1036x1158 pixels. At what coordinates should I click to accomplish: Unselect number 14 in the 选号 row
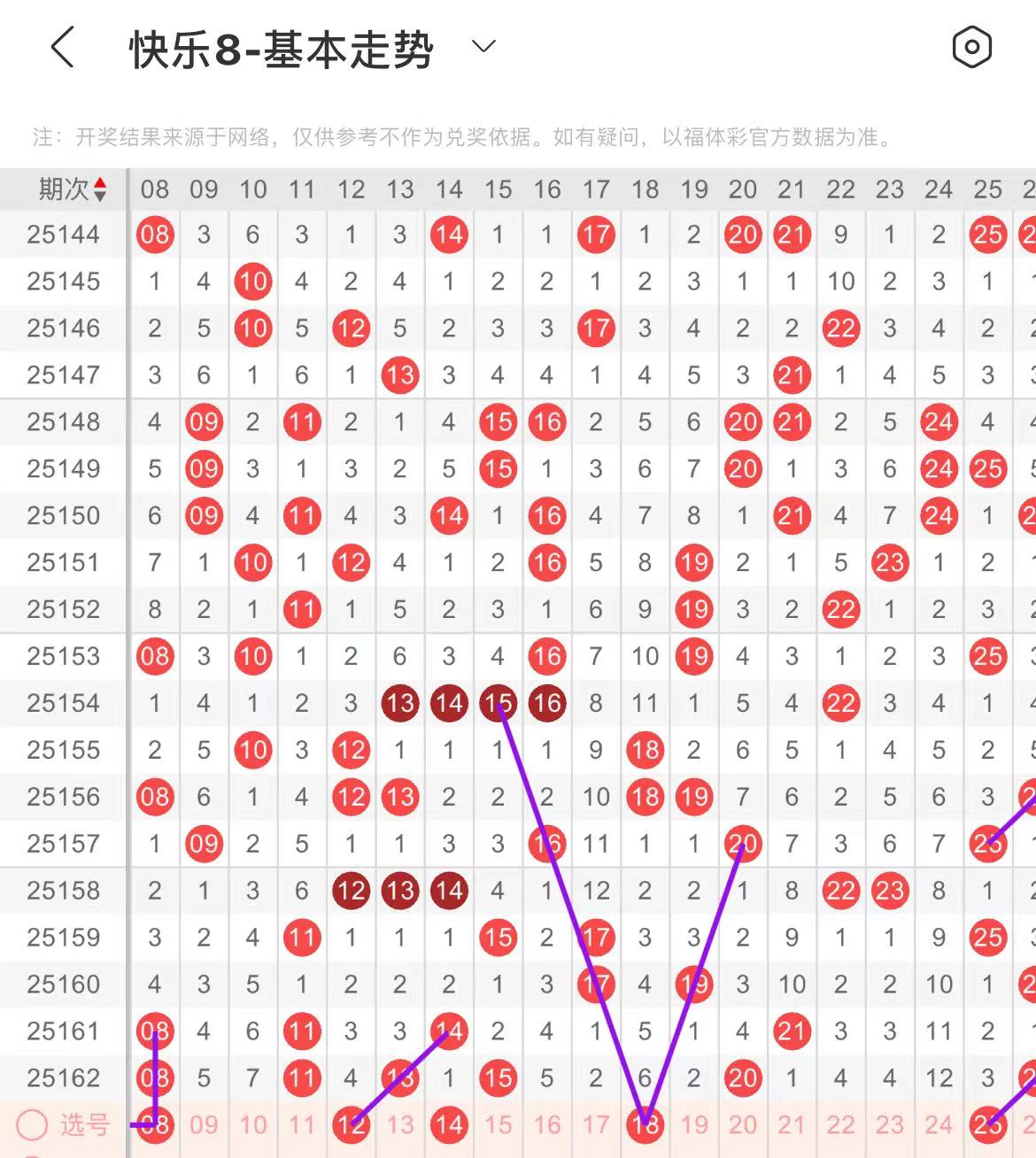coord(449,1124)
